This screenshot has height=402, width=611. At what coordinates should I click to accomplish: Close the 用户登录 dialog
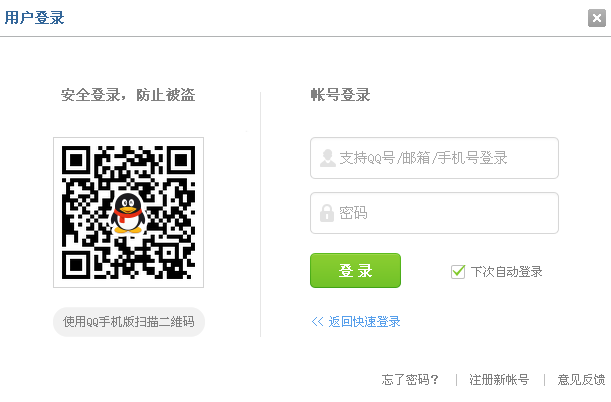pyautogui.click(x=596, y=18)
